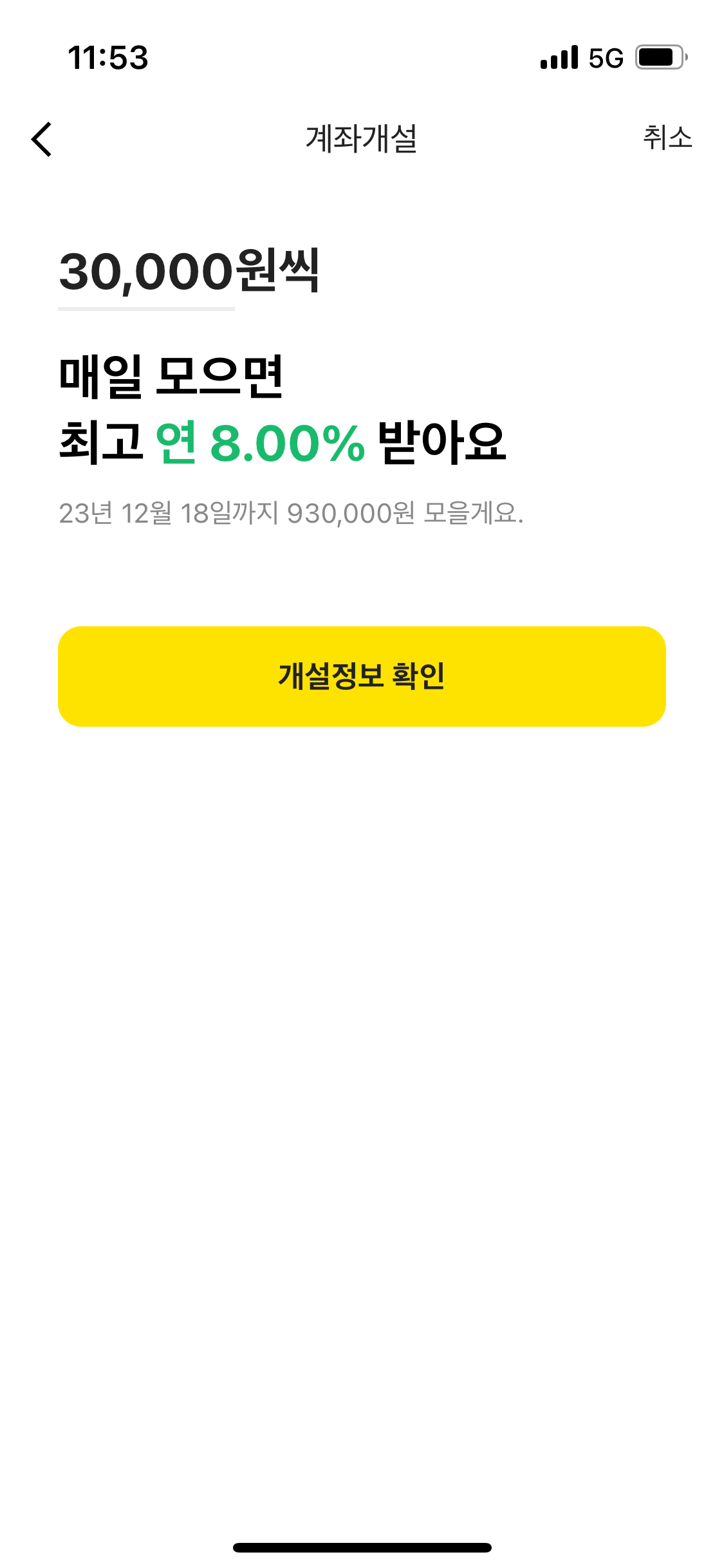Viewport: 724px width, 1568px height.
Task: Tap the 930,000원 target amount text
Action: coord(351,513)
